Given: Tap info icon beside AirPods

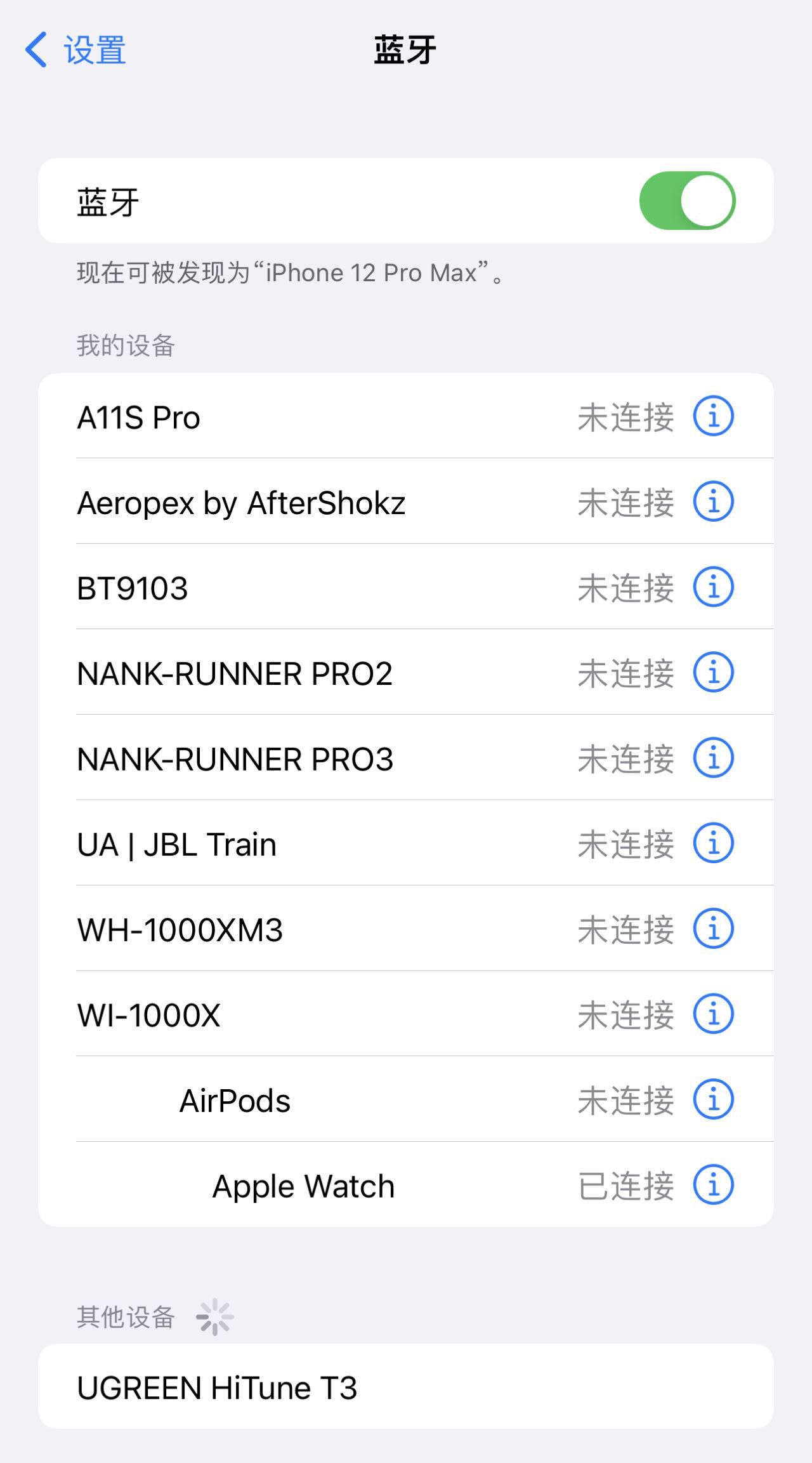Looking at the screenshot, I should [x=713, y=1099].
